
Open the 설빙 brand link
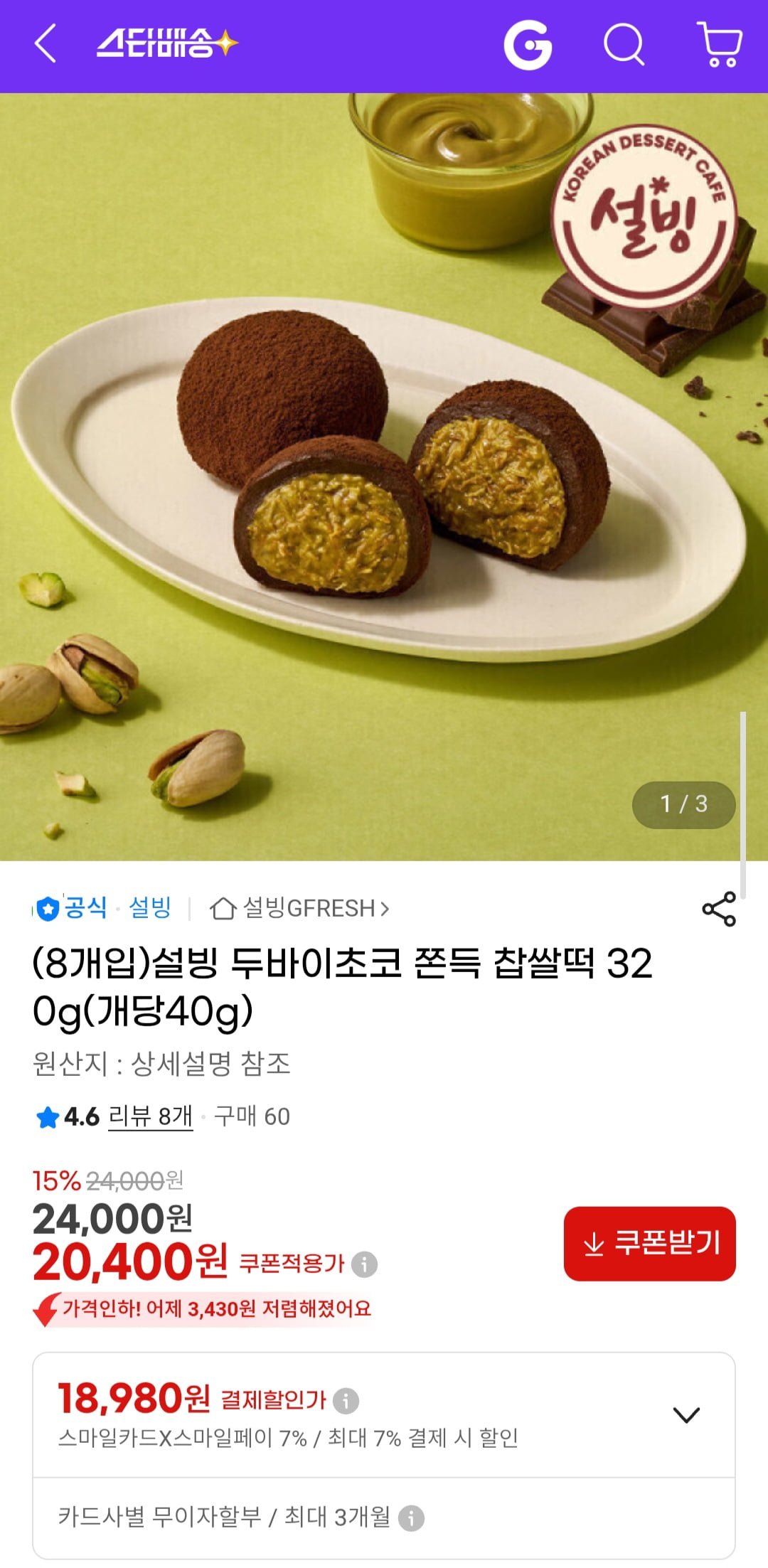tap(150, 908)
